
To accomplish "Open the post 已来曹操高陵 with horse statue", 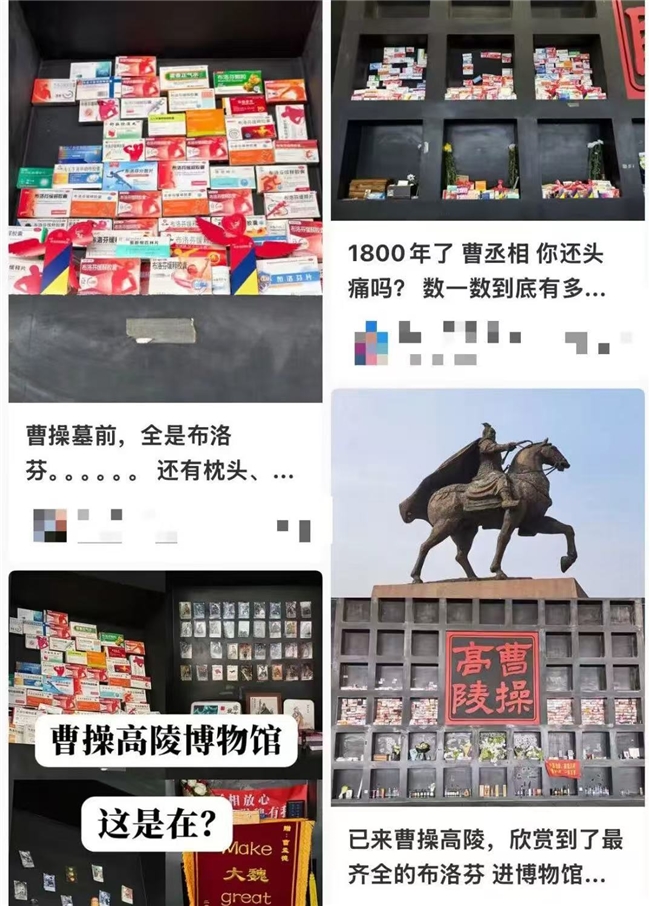I will [x=487, y=600].
